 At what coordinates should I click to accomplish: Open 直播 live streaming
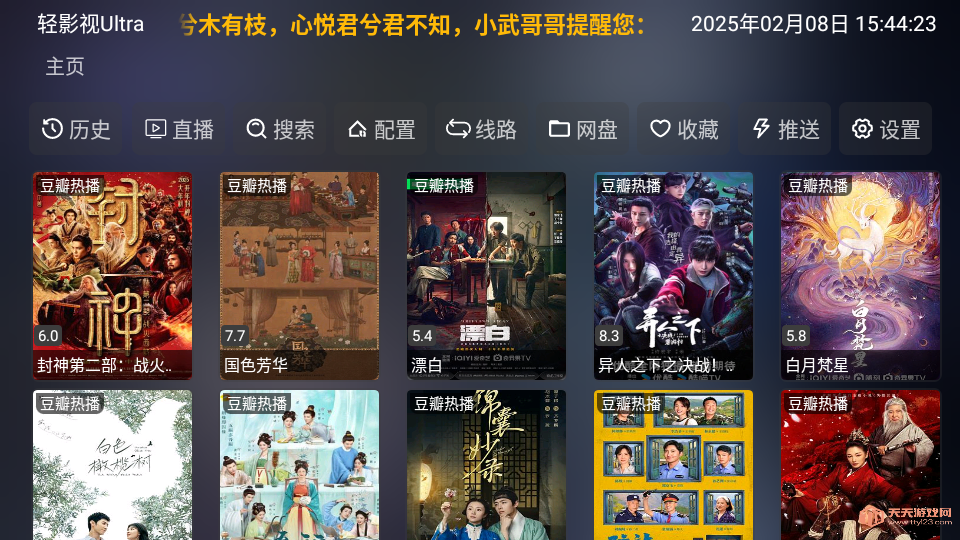[179, 129]
